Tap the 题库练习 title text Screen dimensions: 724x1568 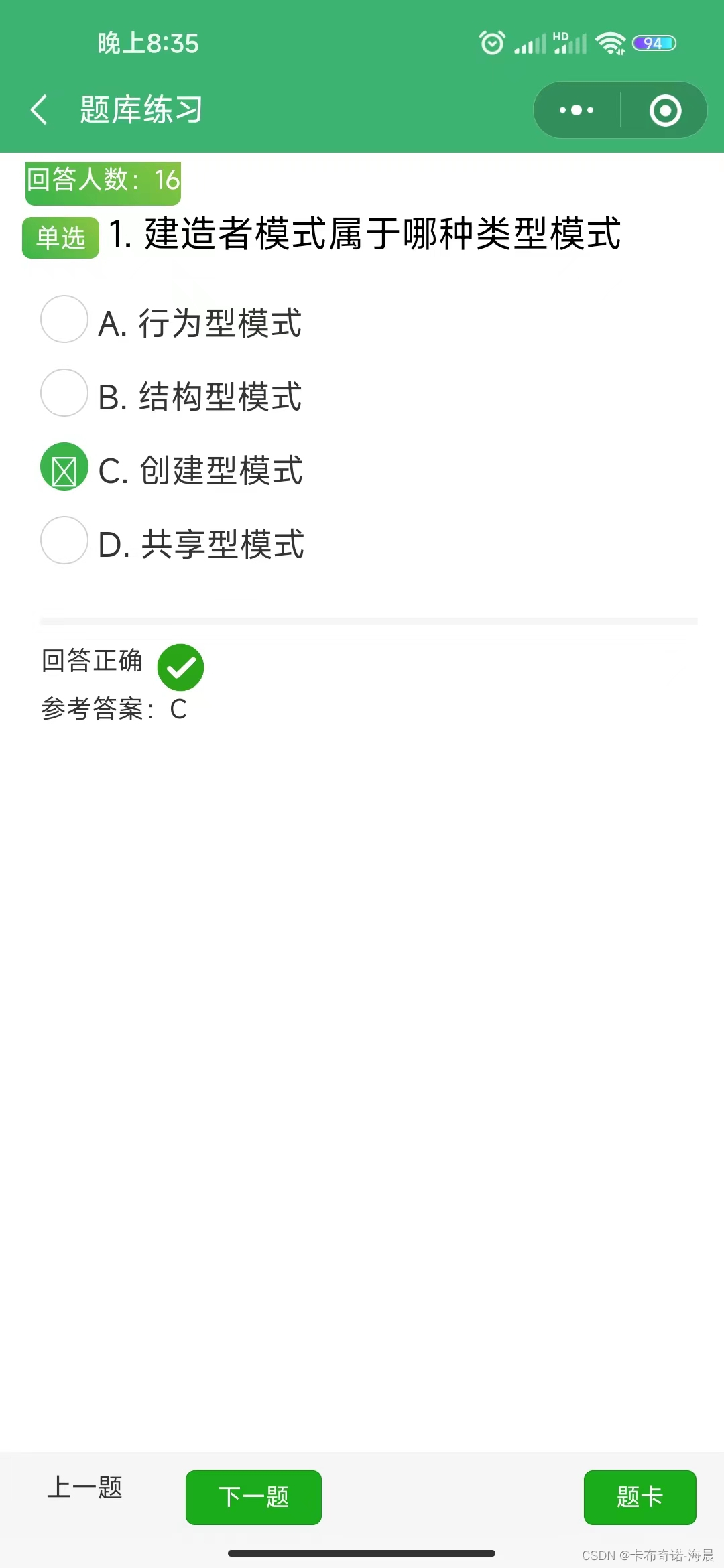141,109
